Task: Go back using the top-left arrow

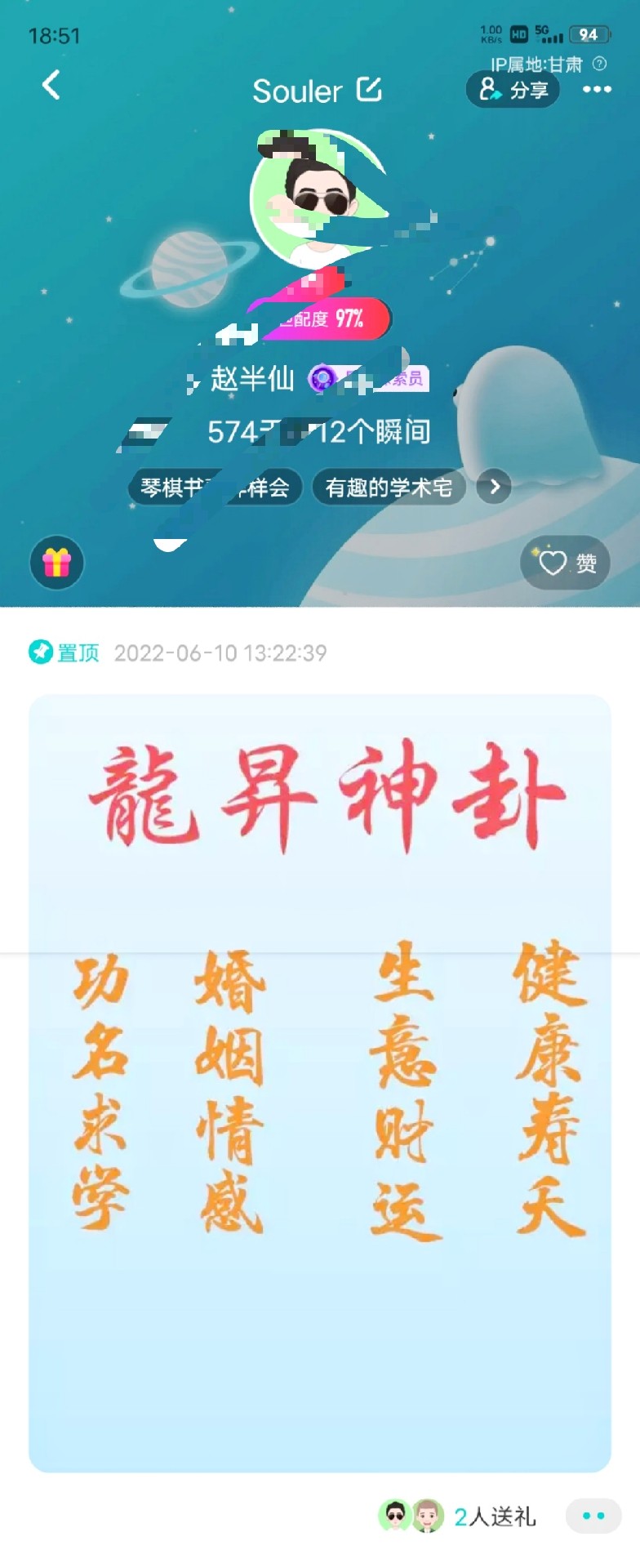Action: pos(51,85)
